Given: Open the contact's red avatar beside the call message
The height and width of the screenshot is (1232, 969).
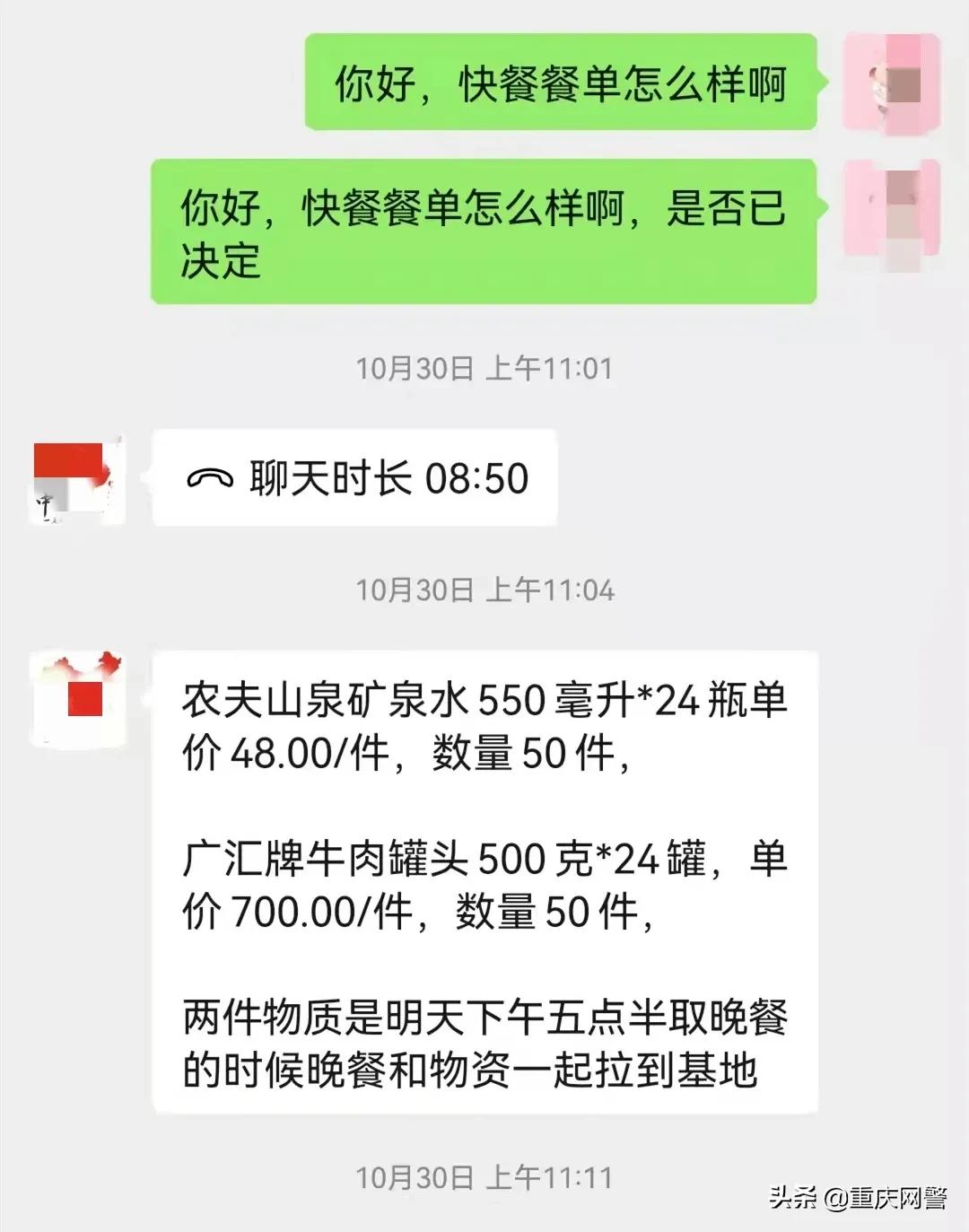Looking at the screenshot, I should (x=76, y=479).
